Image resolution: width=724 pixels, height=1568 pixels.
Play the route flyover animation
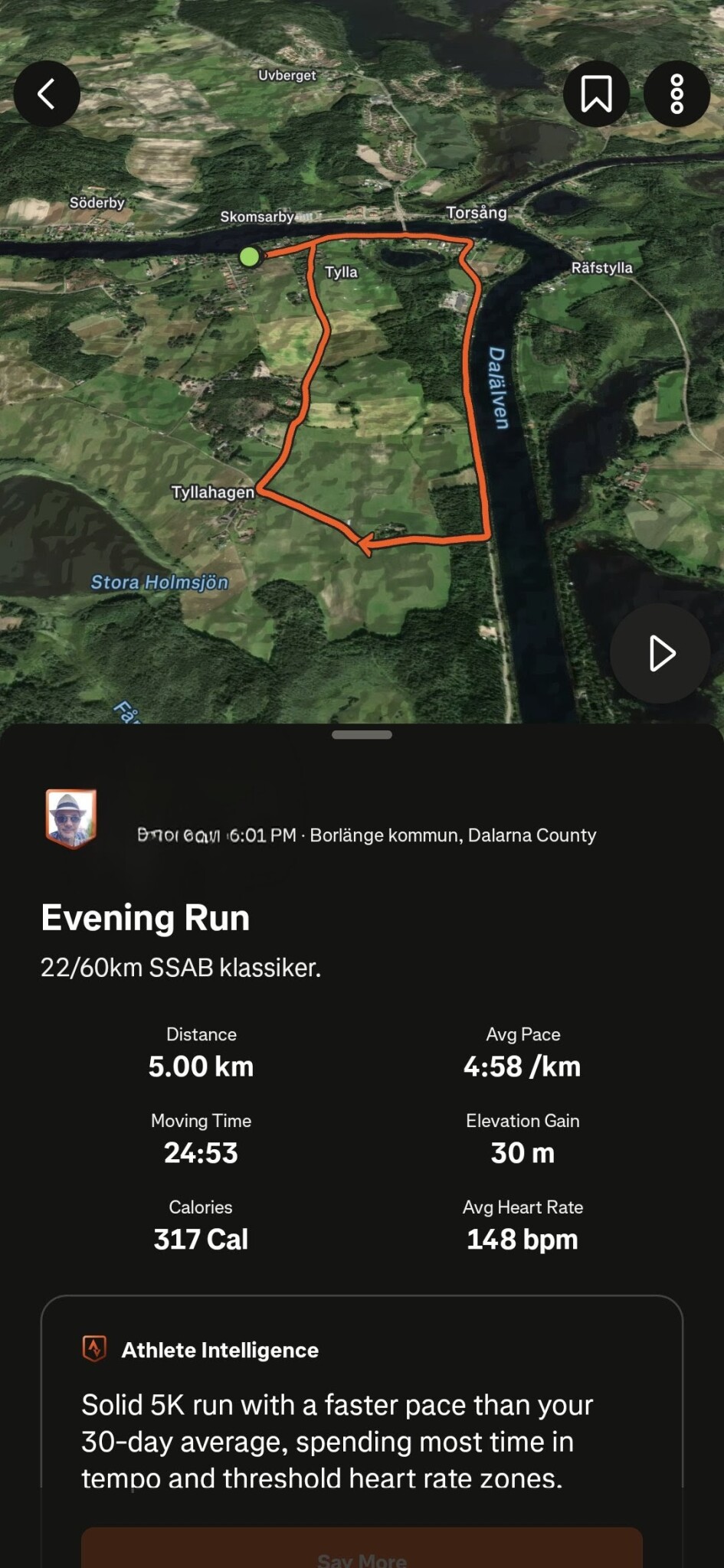660,653
